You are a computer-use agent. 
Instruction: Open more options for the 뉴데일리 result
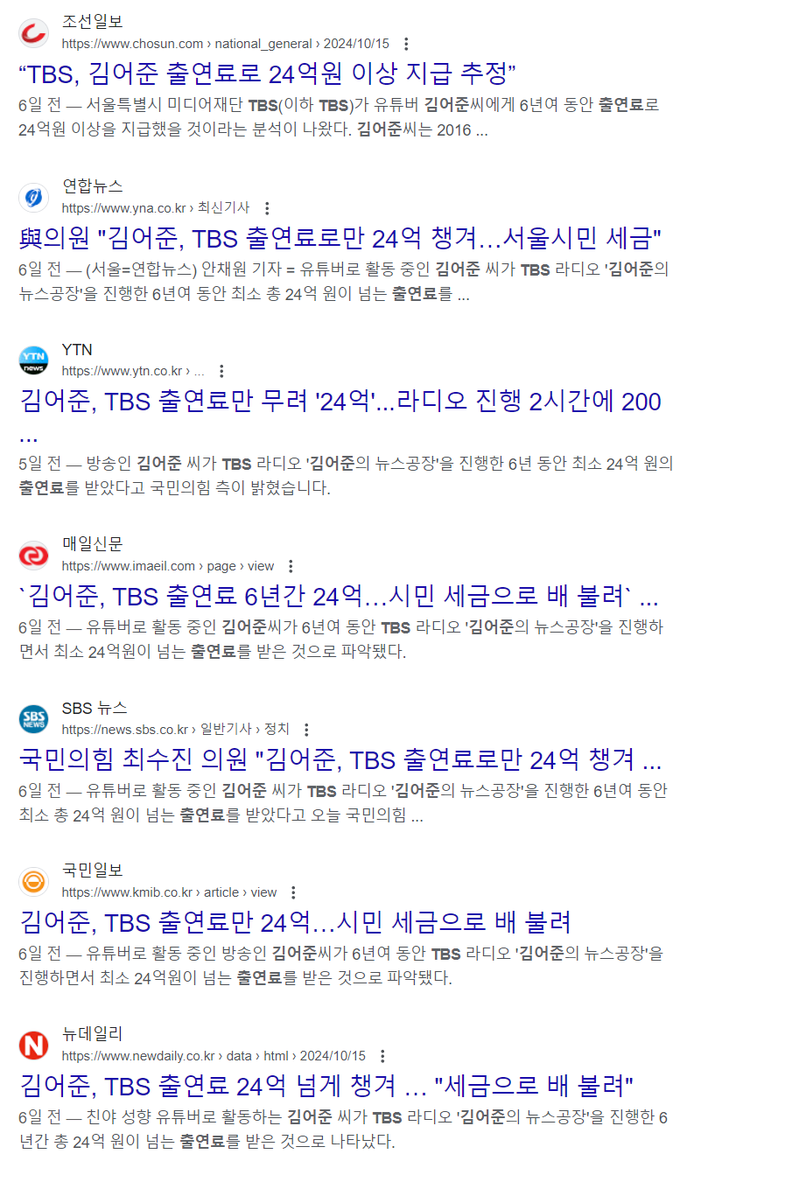[383, 1056]
